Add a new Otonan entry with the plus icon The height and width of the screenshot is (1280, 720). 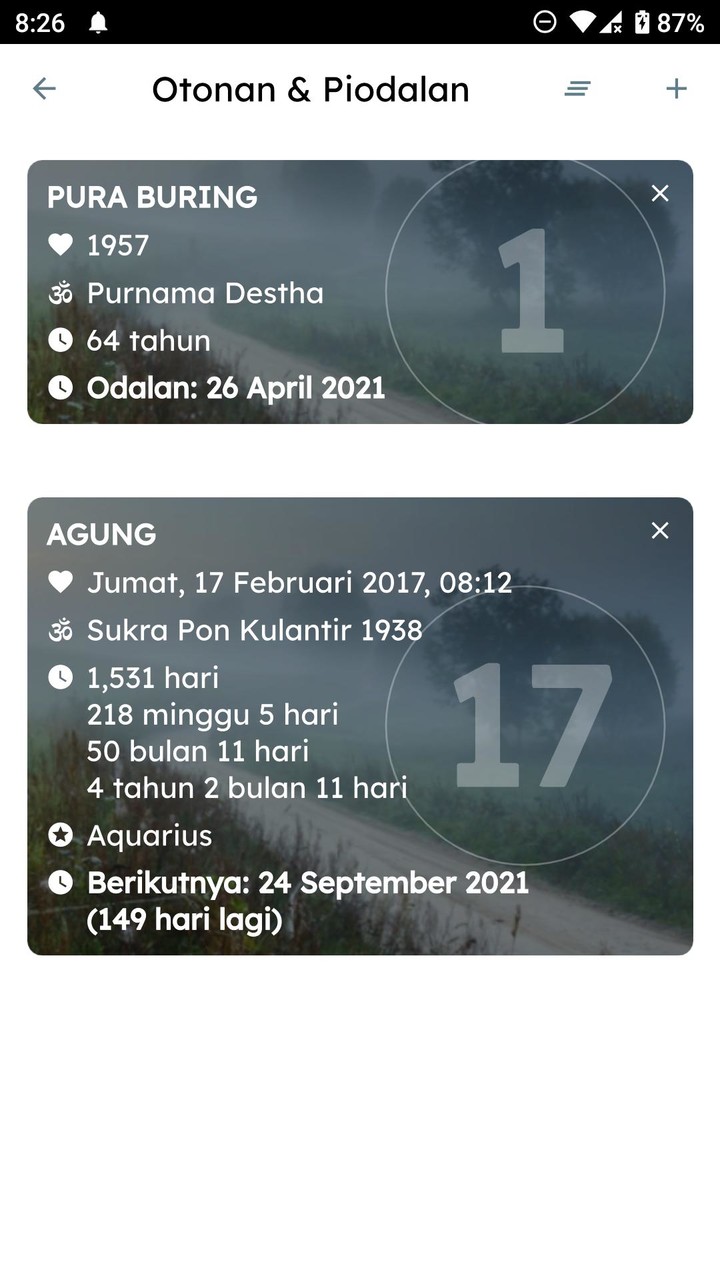coord(676,88)
